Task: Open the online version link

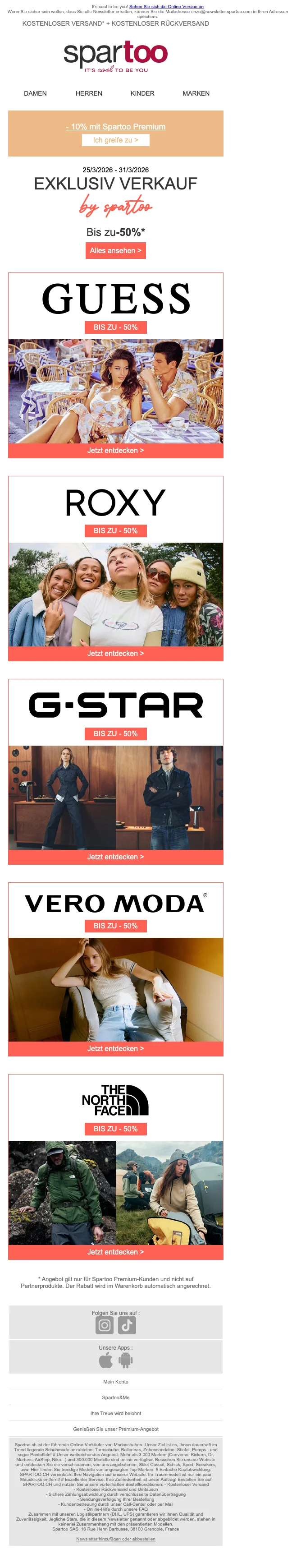Action: 166,7
